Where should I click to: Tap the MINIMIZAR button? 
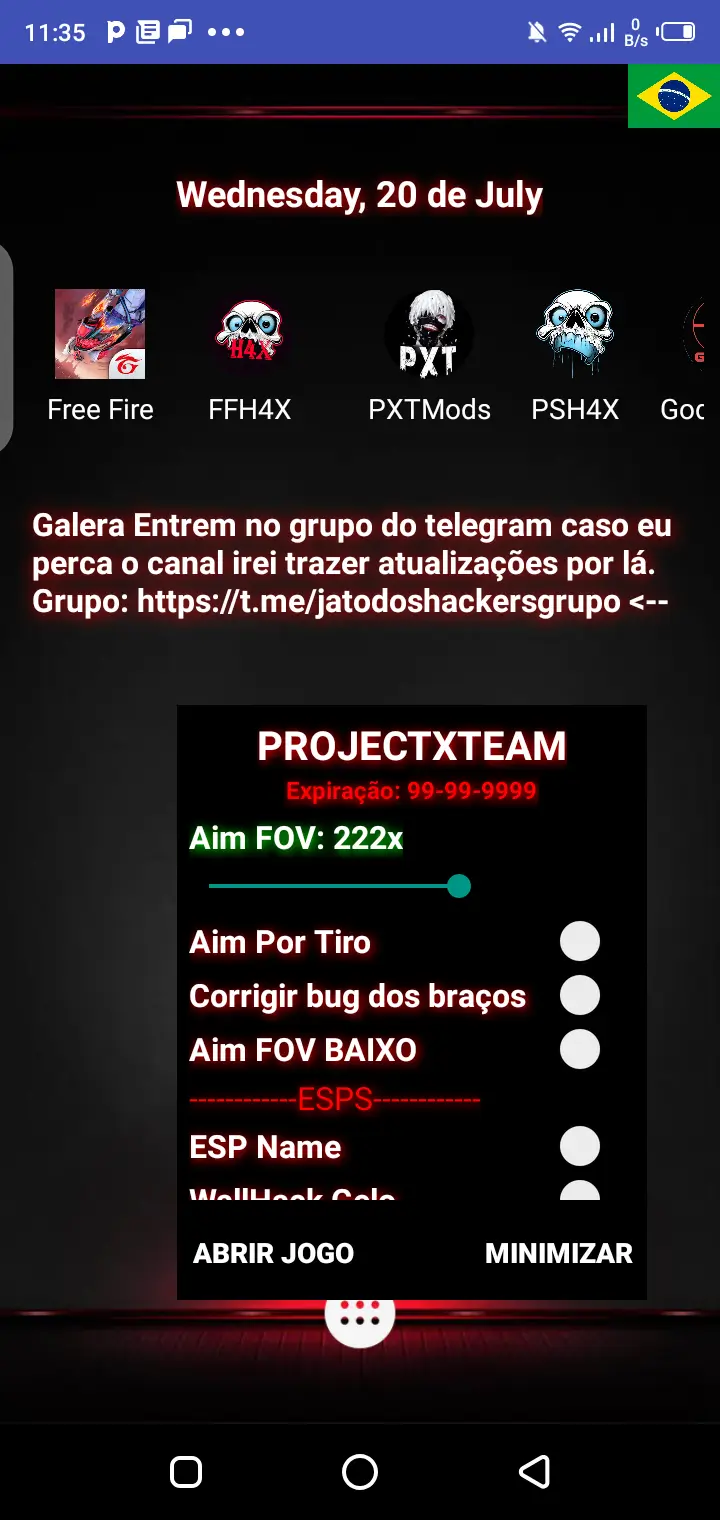tap(558, 1253)
